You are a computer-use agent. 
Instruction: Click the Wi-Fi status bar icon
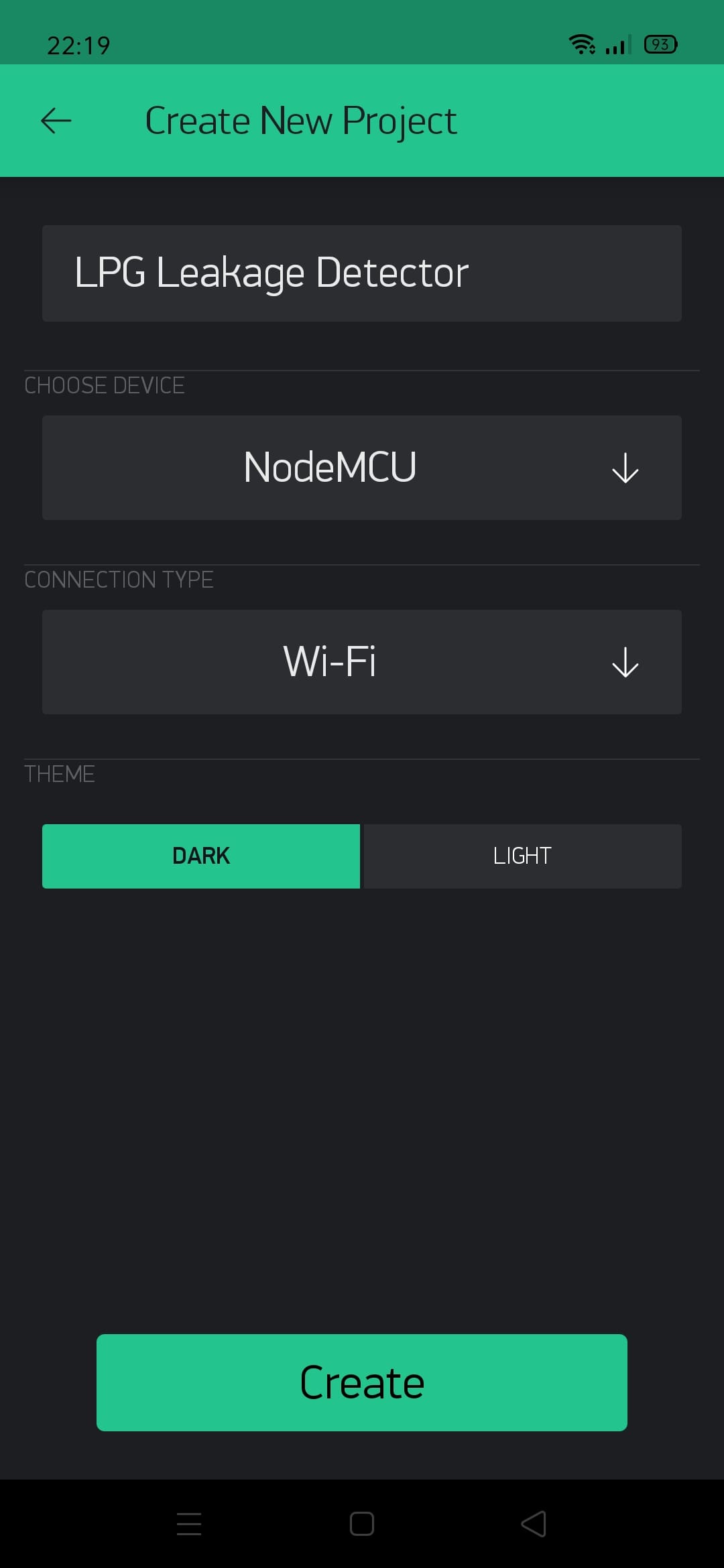(x=583, y=44)
